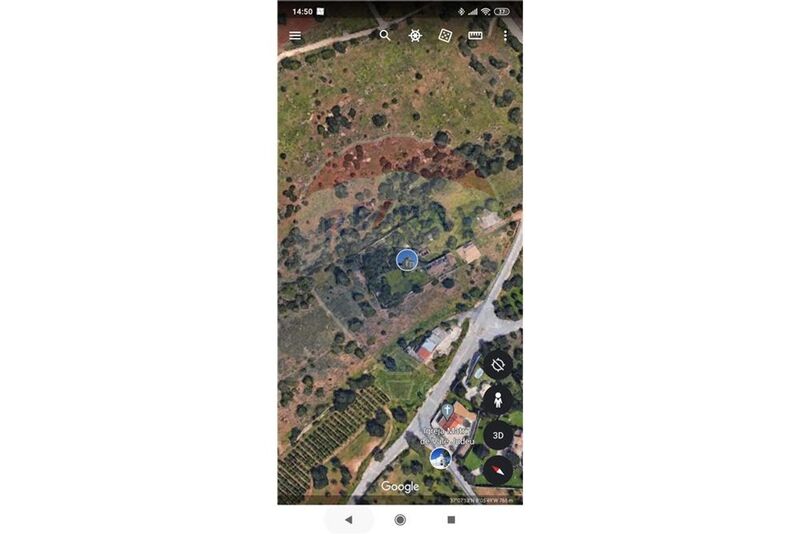The width and height of the screenshot is (800, 534).
Task: Go back with the system back button
Action: tap(348, 520)
